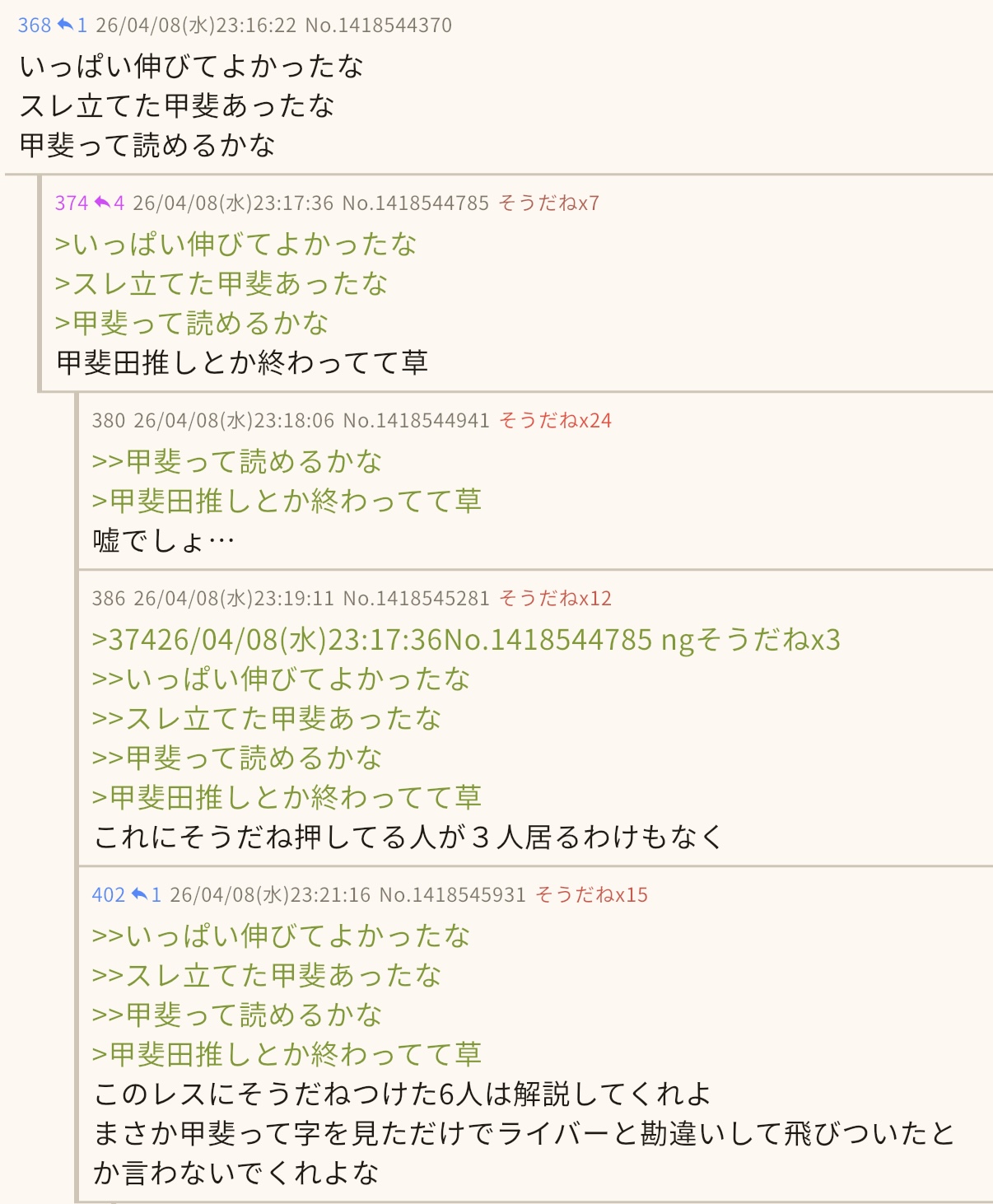Show the reply to post 368

tap(72, 26)
